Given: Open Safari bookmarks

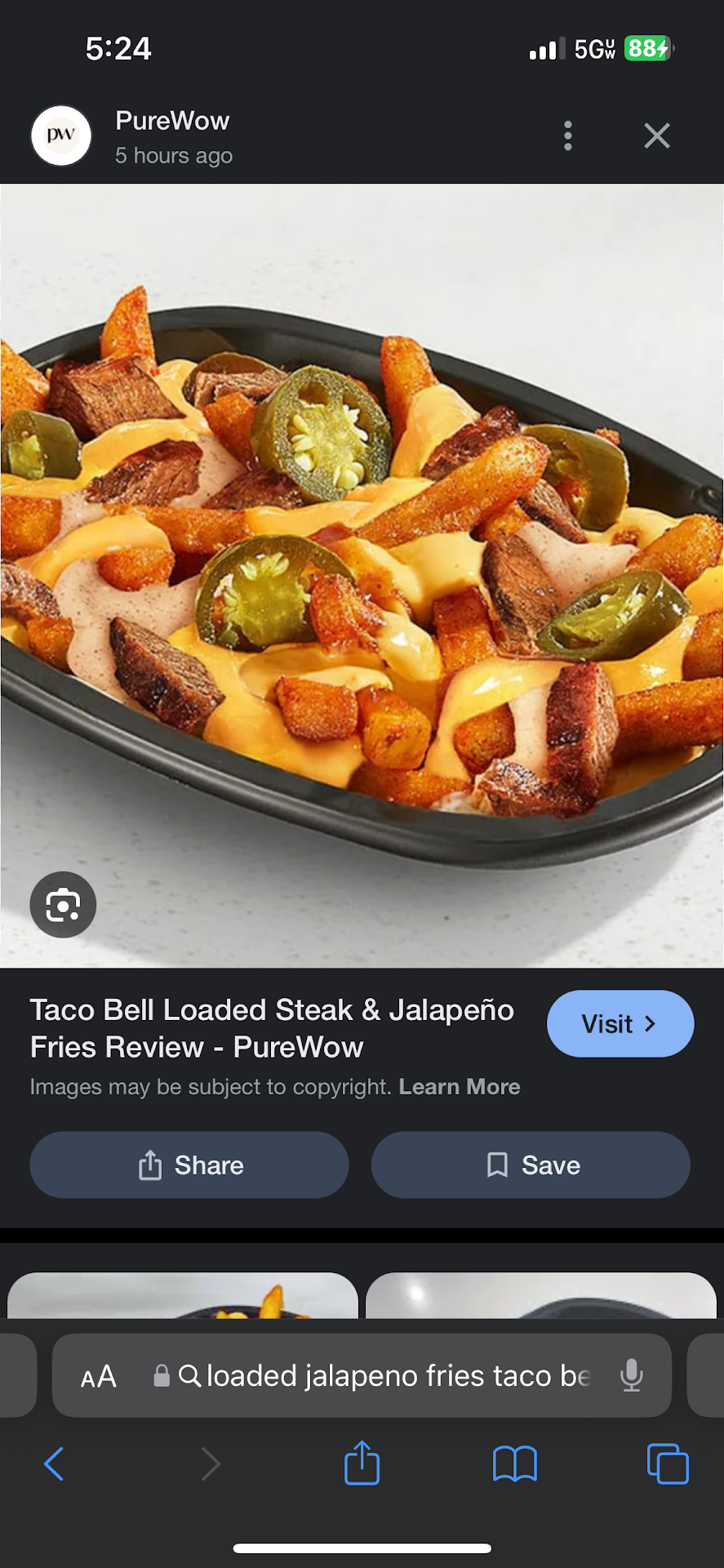Looking at the screenshot, I should click(514, 1463).
